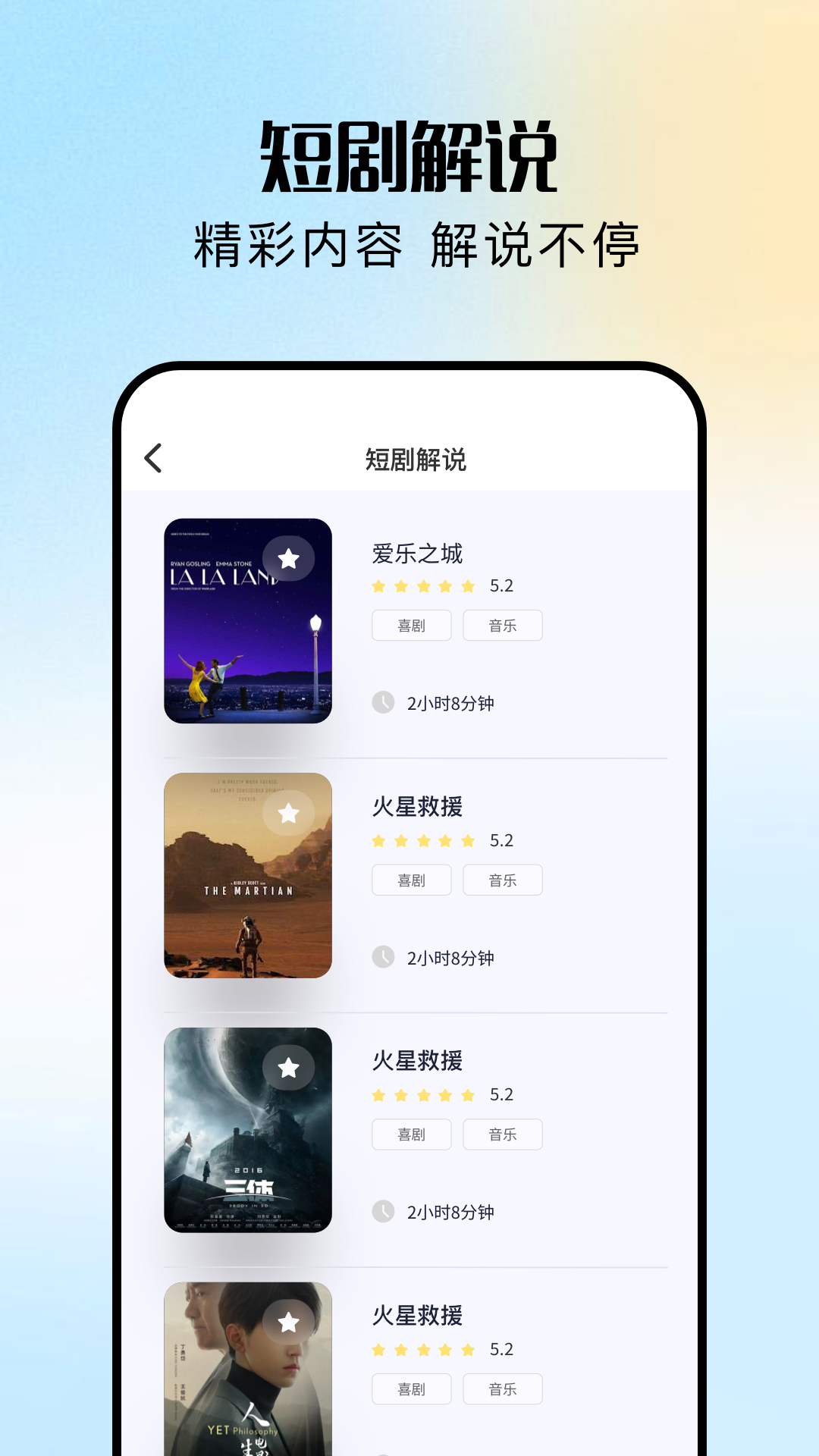This screenshot has height=1456, width=819.
Task: Select the 喜剧 tag under 爱乐之城
Action: [x=411, y=625]
